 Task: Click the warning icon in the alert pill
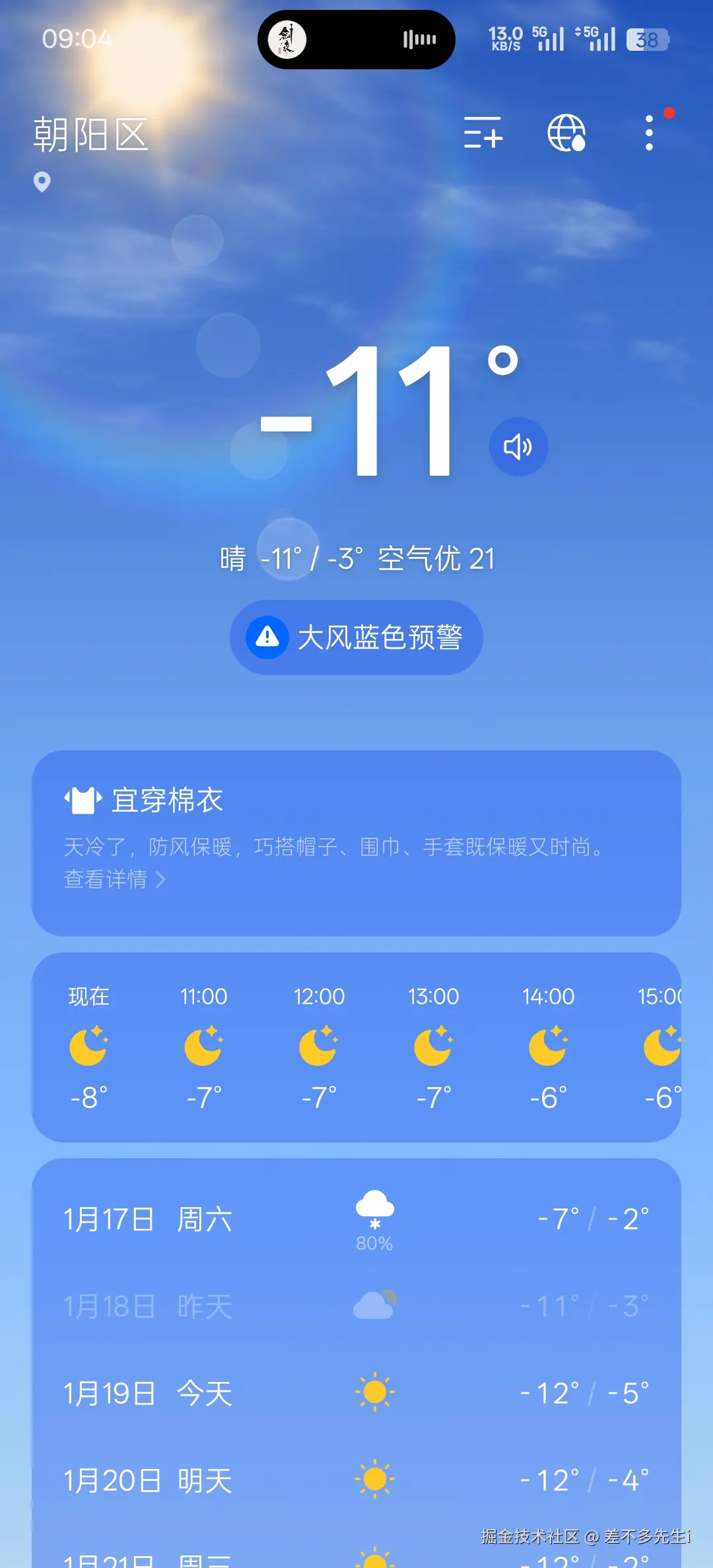click(267, 637)
